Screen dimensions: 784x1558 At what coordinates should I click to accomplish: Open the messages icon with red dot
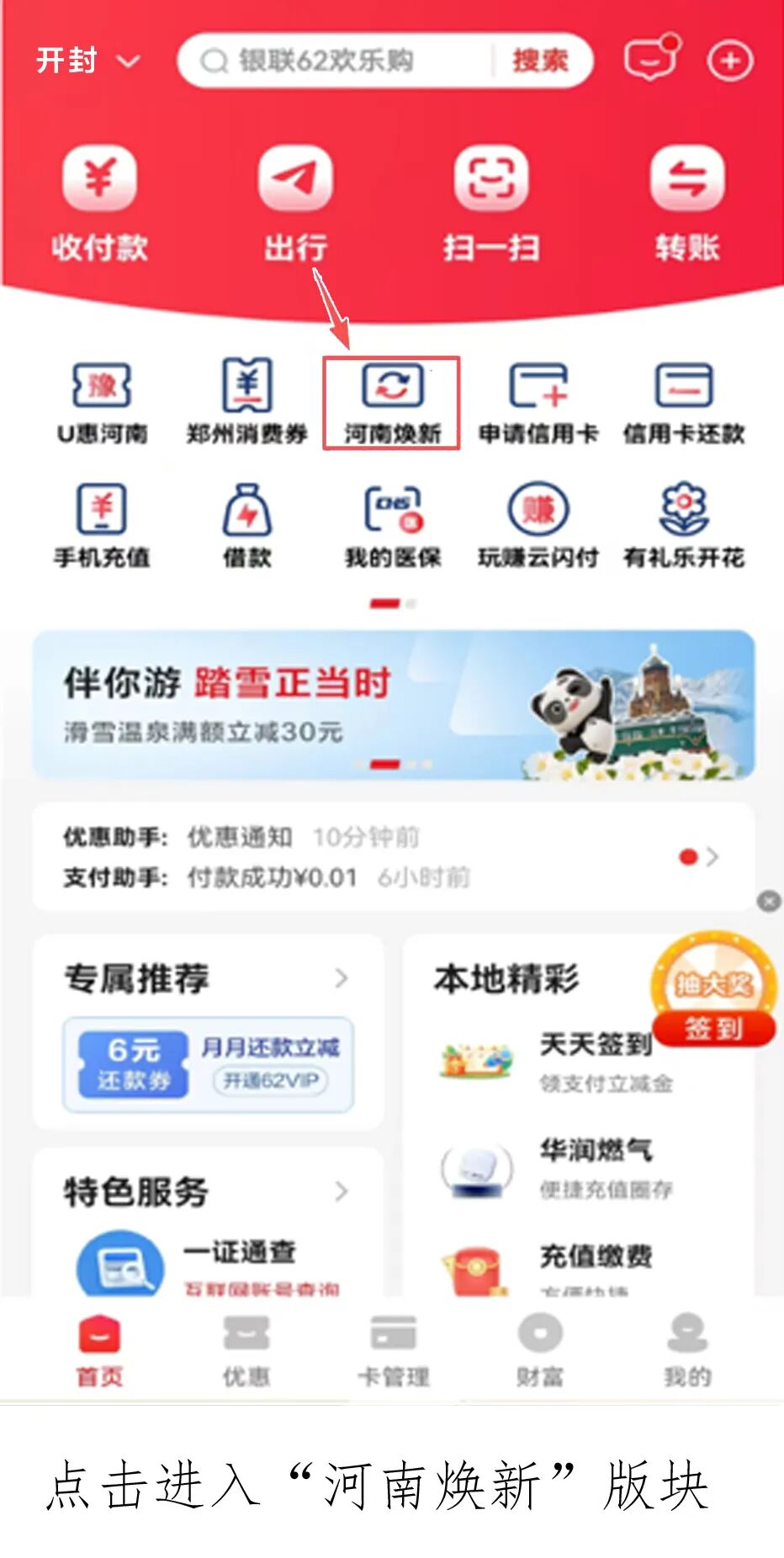[x=649, y=59]
